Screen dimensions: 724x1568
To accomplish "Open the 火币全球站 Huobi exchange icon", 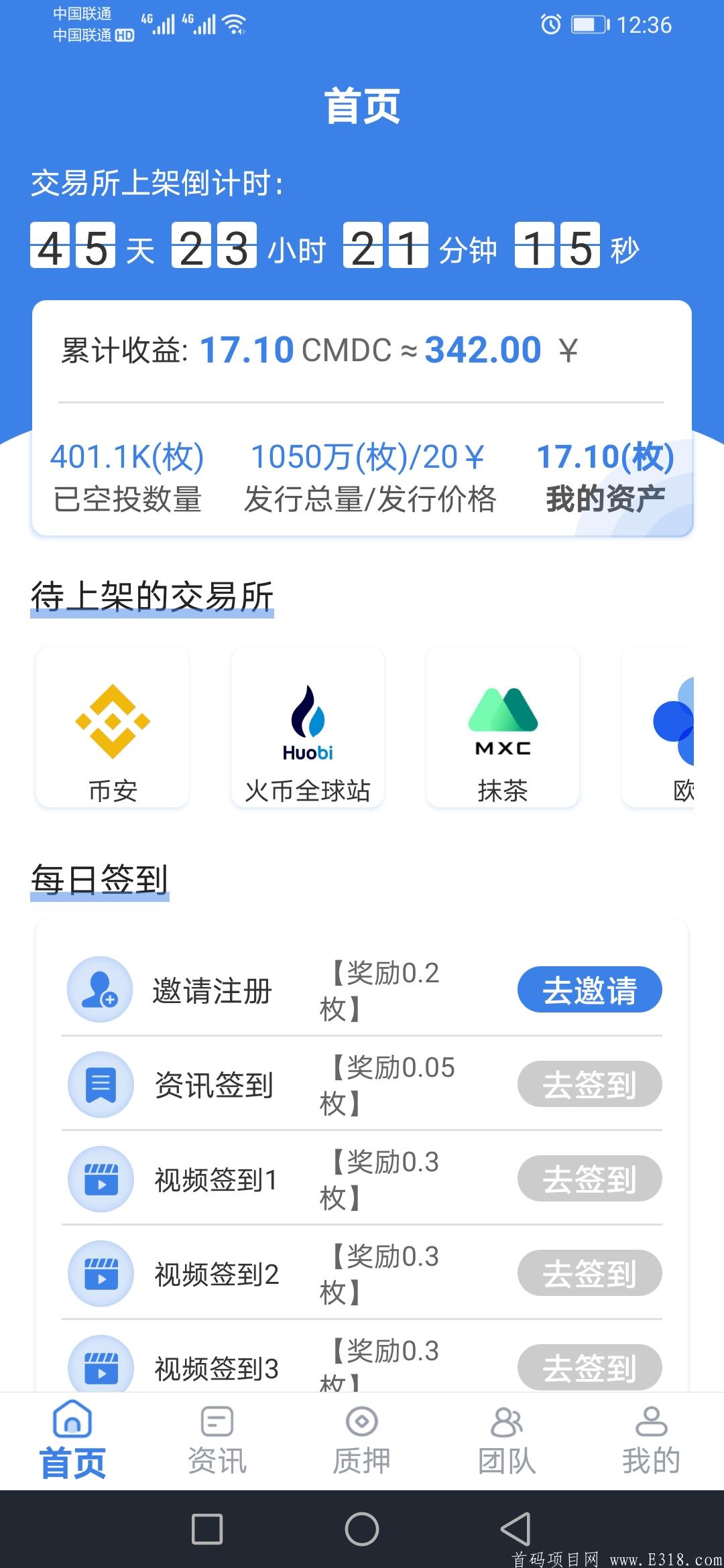I will click(307, 722).
